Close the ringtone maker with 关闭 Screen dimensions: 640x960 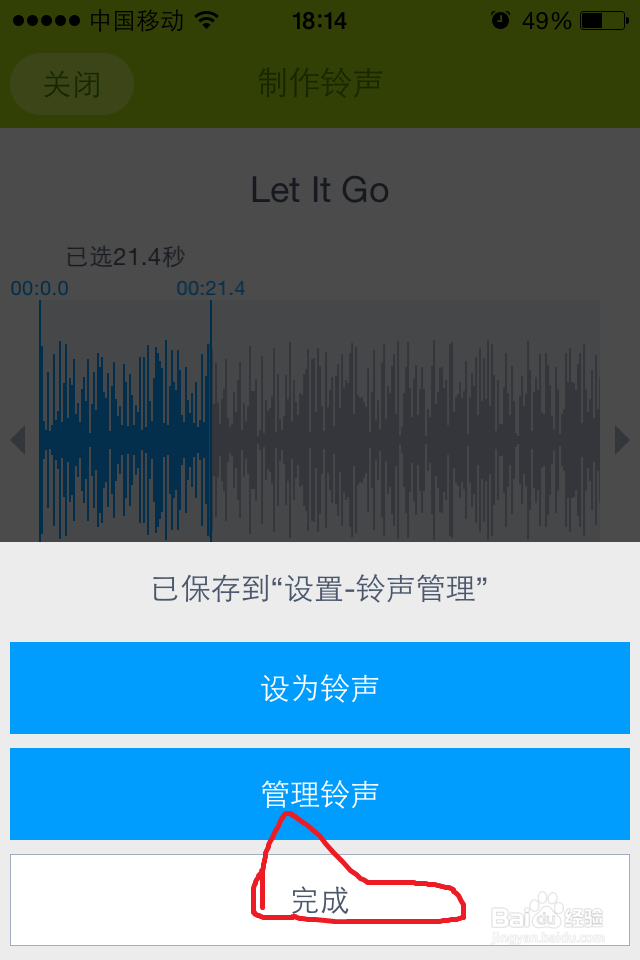pyautogui.click(x=71, y=84)
